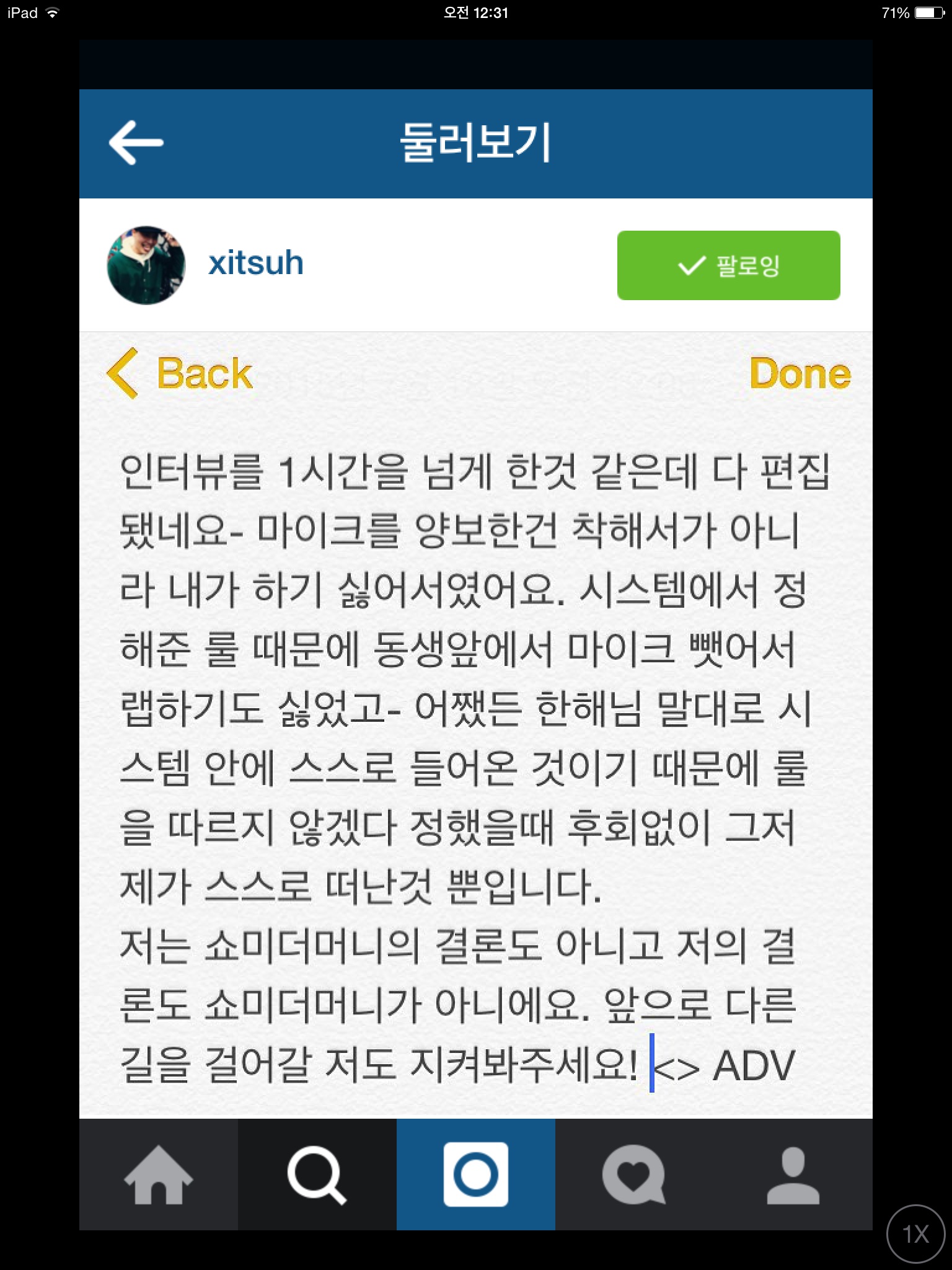The width and height of the screenshot is (952, 1270).
Task: Switch to the Home feed tab
Action: coord(159,1175)
